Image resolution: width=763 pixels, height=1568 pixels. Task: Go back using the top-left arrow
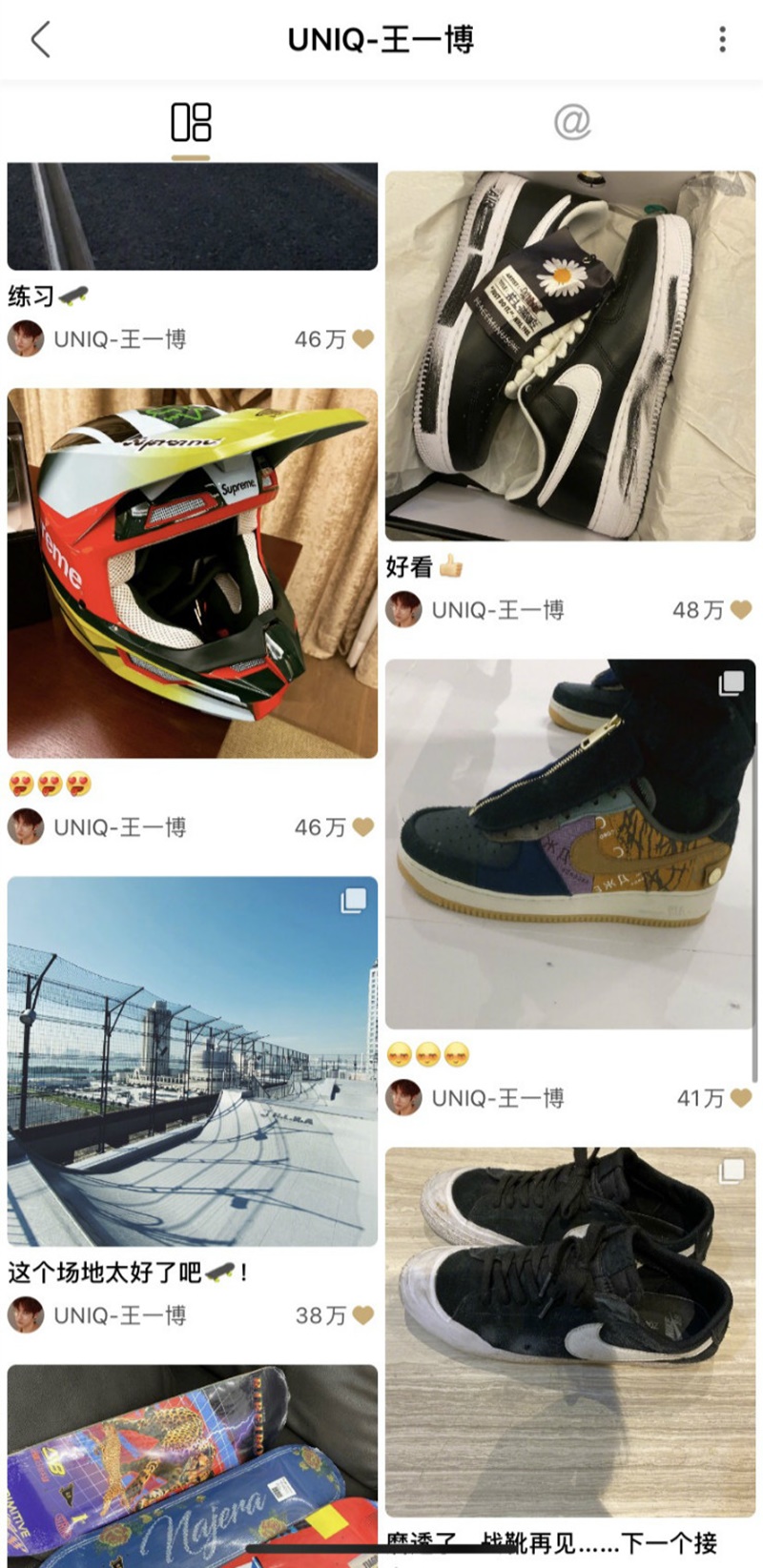[40, 40]
